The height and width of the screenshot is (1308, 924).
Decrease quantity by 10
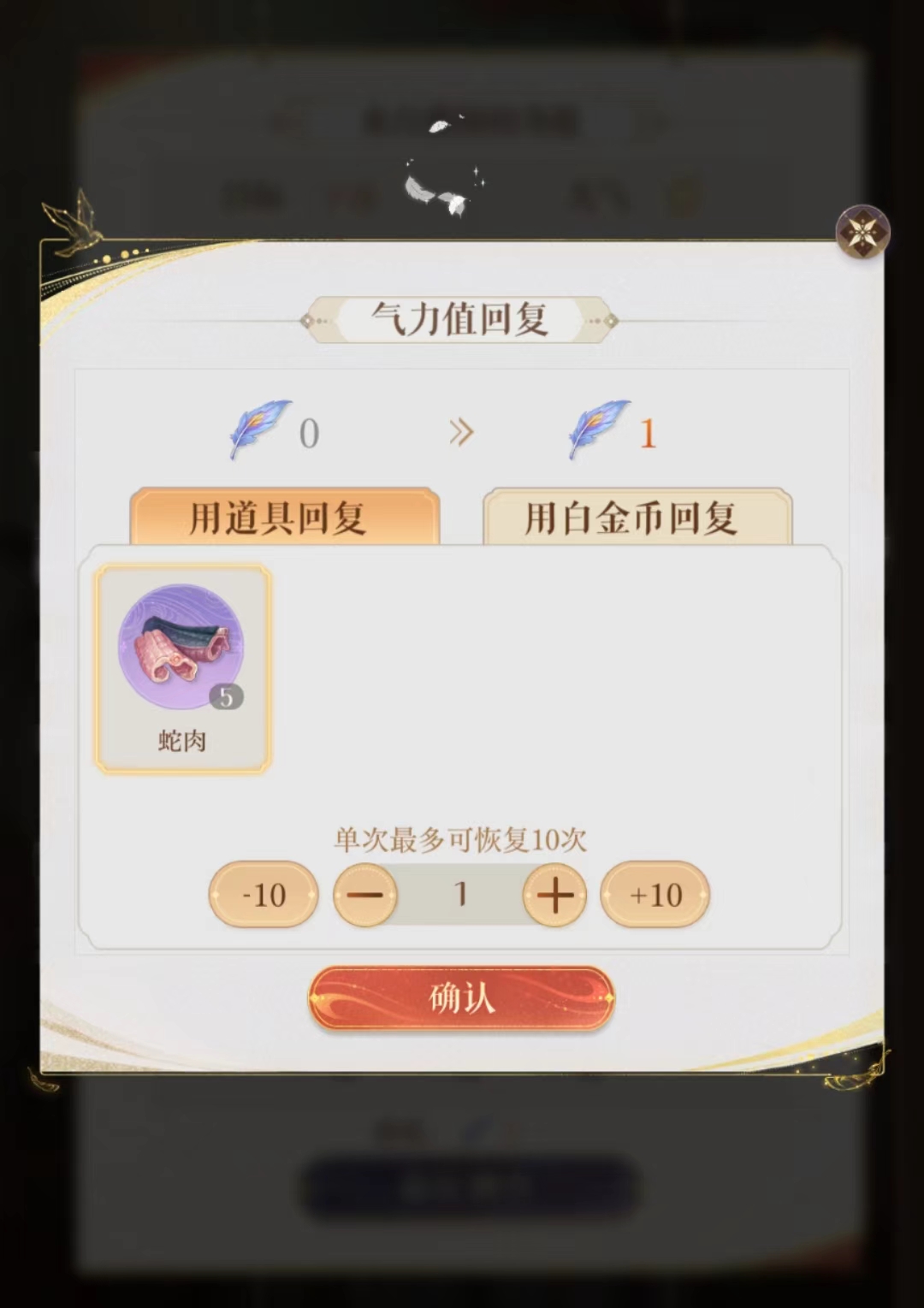(x=264, y=895)
